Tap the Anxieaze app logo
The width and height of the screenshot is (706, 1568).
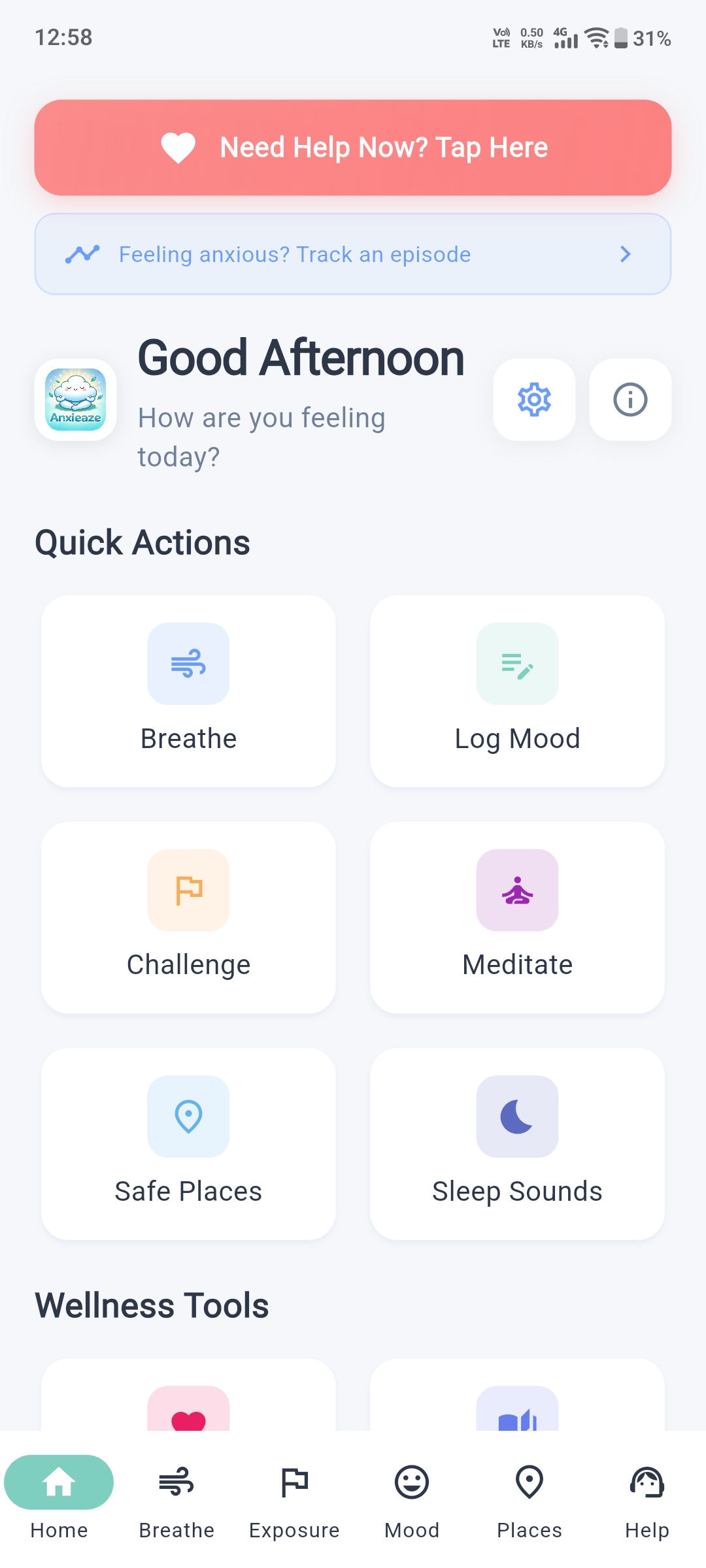tap(75, 400)
